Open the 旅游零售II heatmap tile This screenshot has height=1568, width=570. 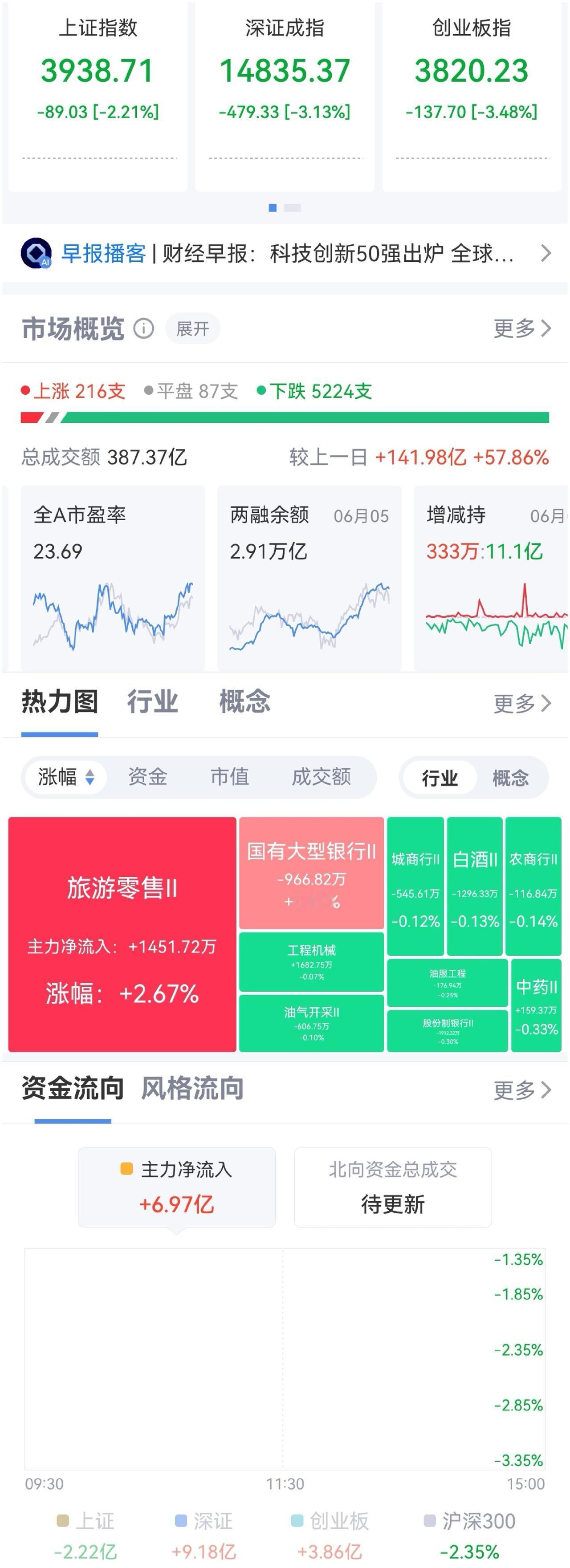122,934
